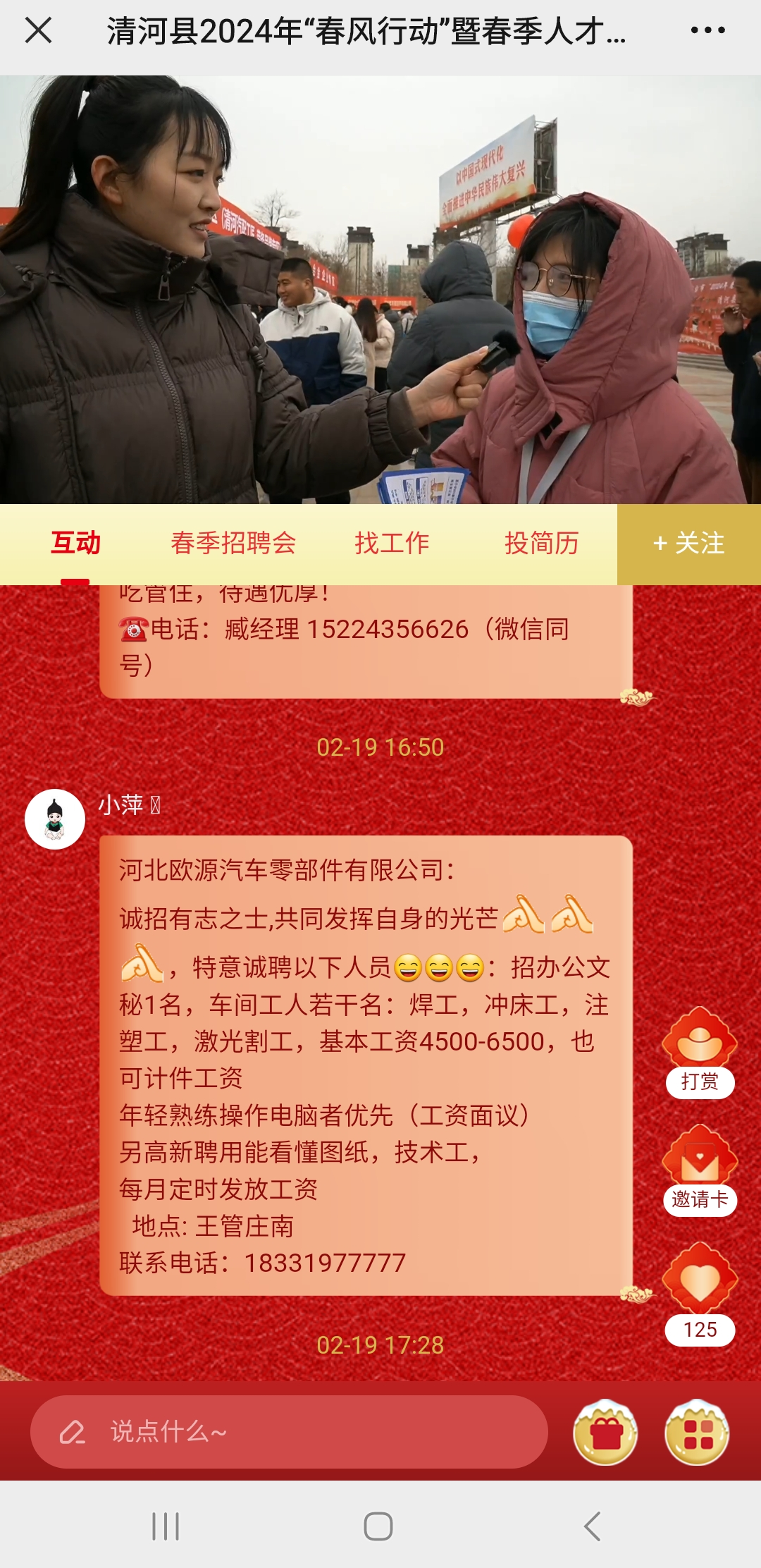Open the four-square grid menu icon
Screen dimensions: 761x1568
coord(697,1432)
